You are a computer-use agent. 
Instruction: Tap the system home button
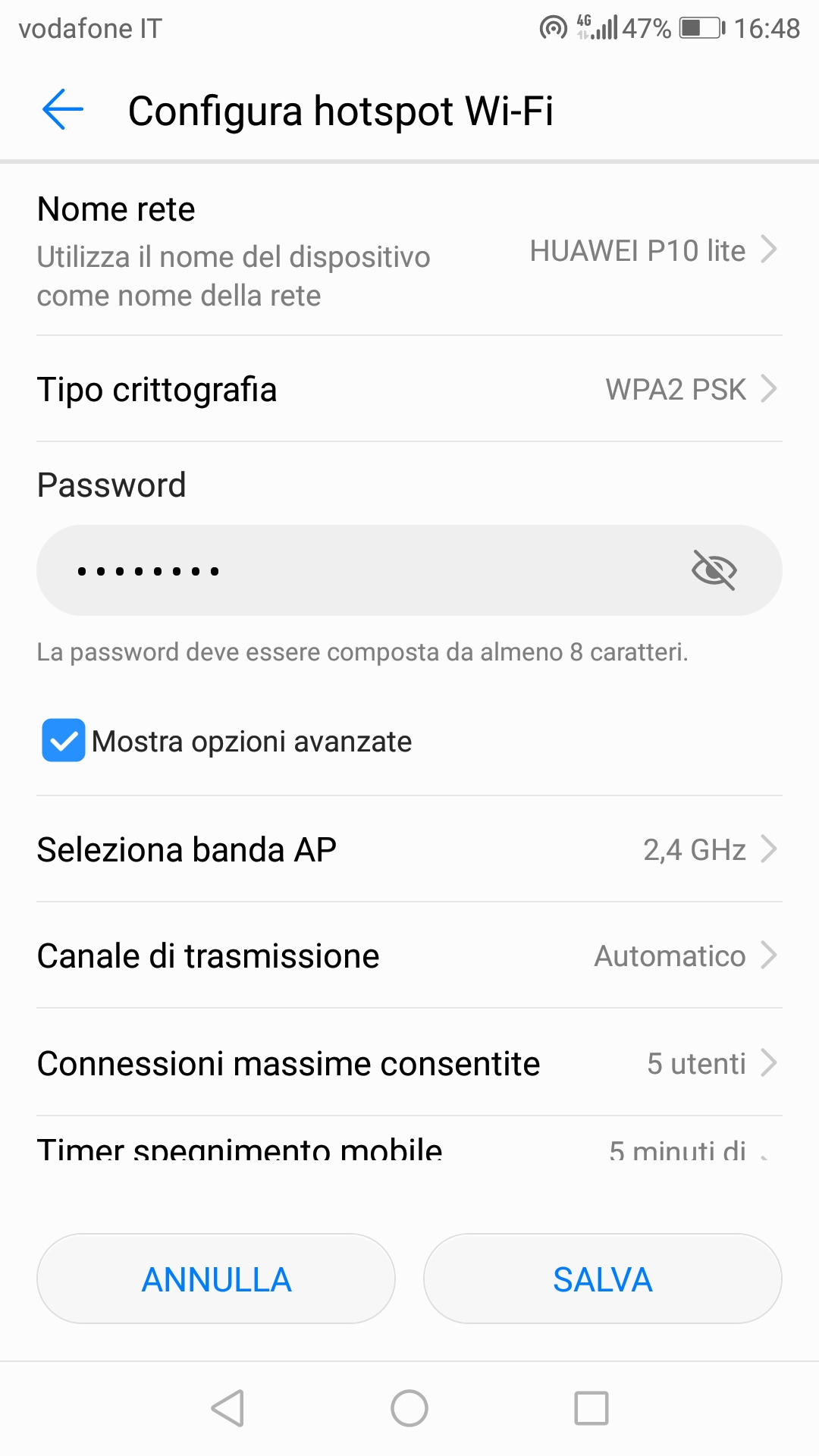tap(409, 1408)
